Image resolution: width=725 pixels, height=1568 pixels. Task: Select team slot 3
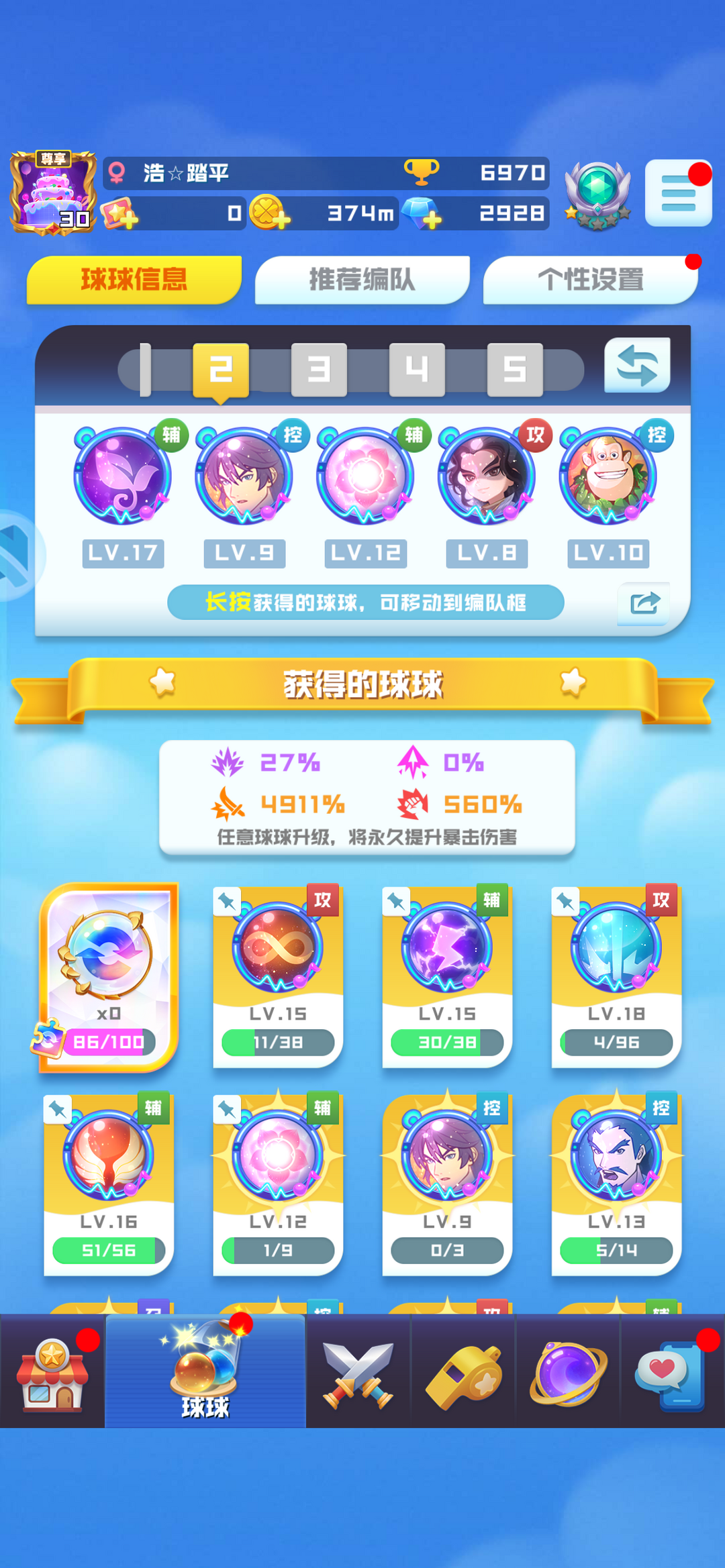(319, 370)
